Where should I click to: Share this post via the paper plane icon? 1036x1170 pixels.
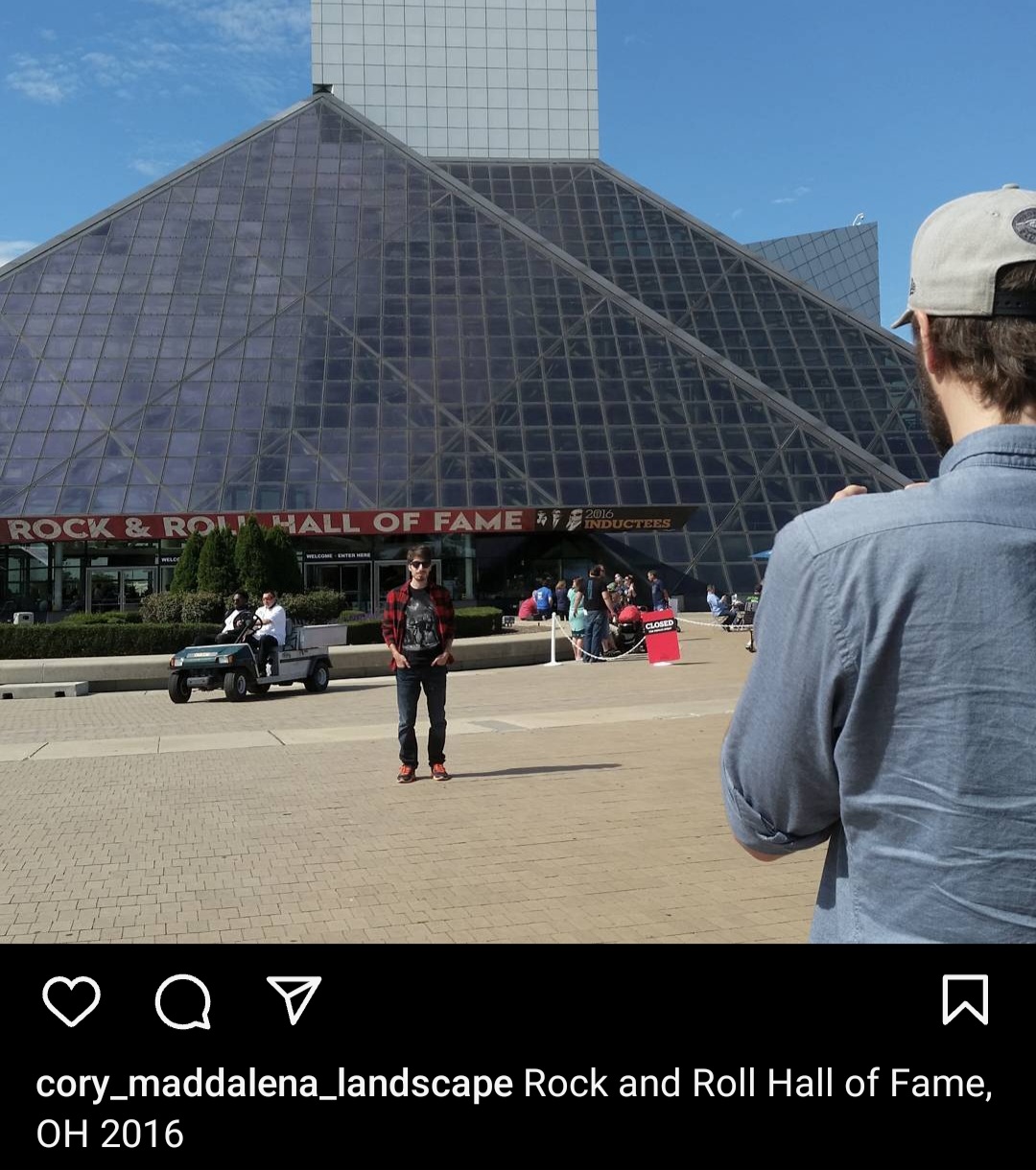pos(294,1000)
